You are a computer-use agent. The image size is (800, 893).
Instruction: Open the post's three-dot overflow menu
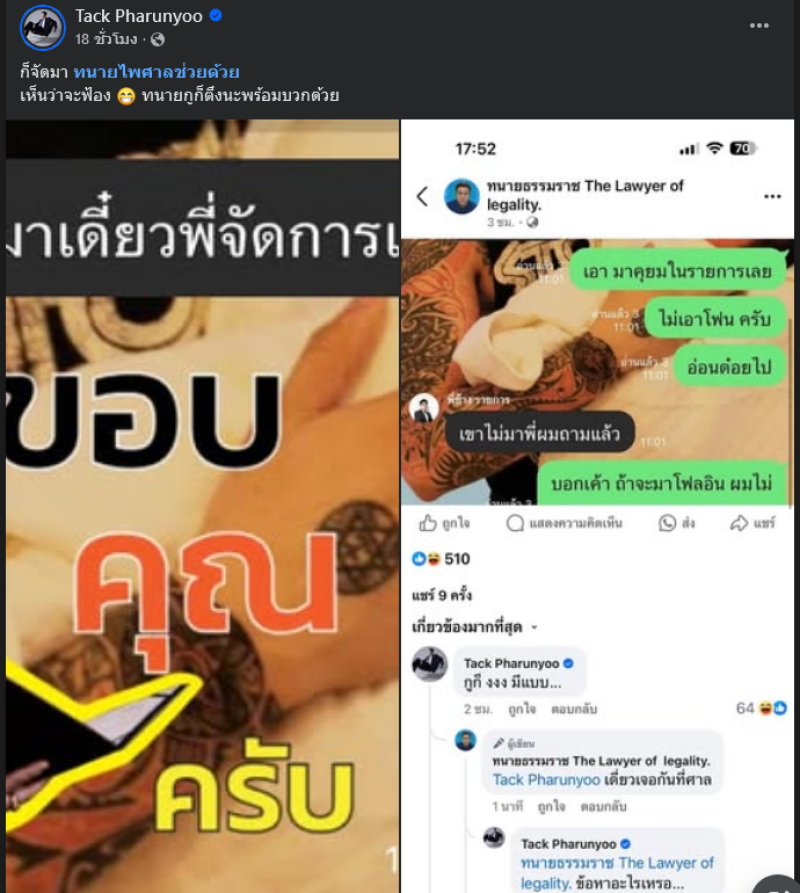[x=759, y=25]
